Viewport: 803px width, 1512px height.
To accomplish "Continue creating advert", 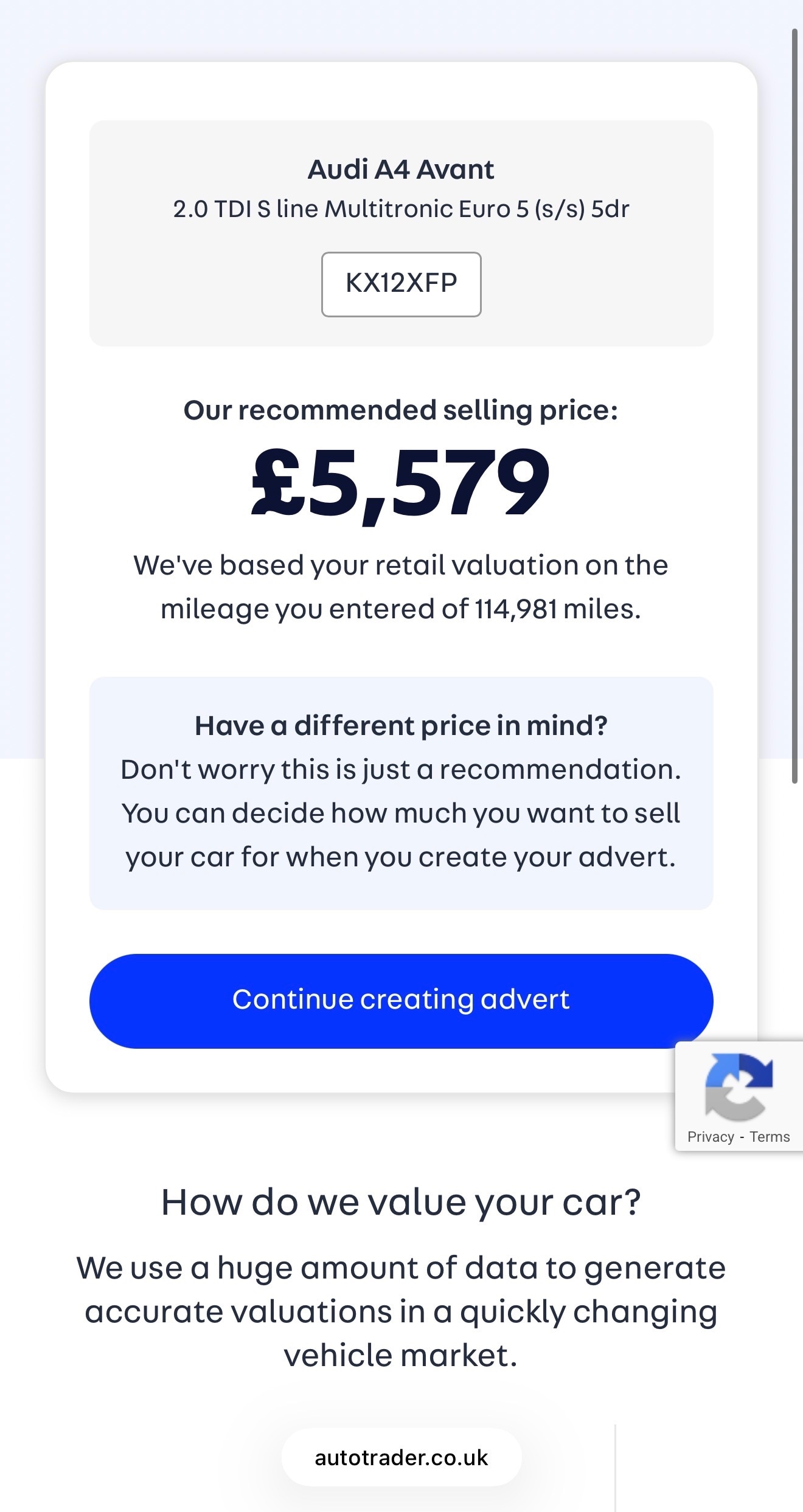I will tap(401, 1001).
